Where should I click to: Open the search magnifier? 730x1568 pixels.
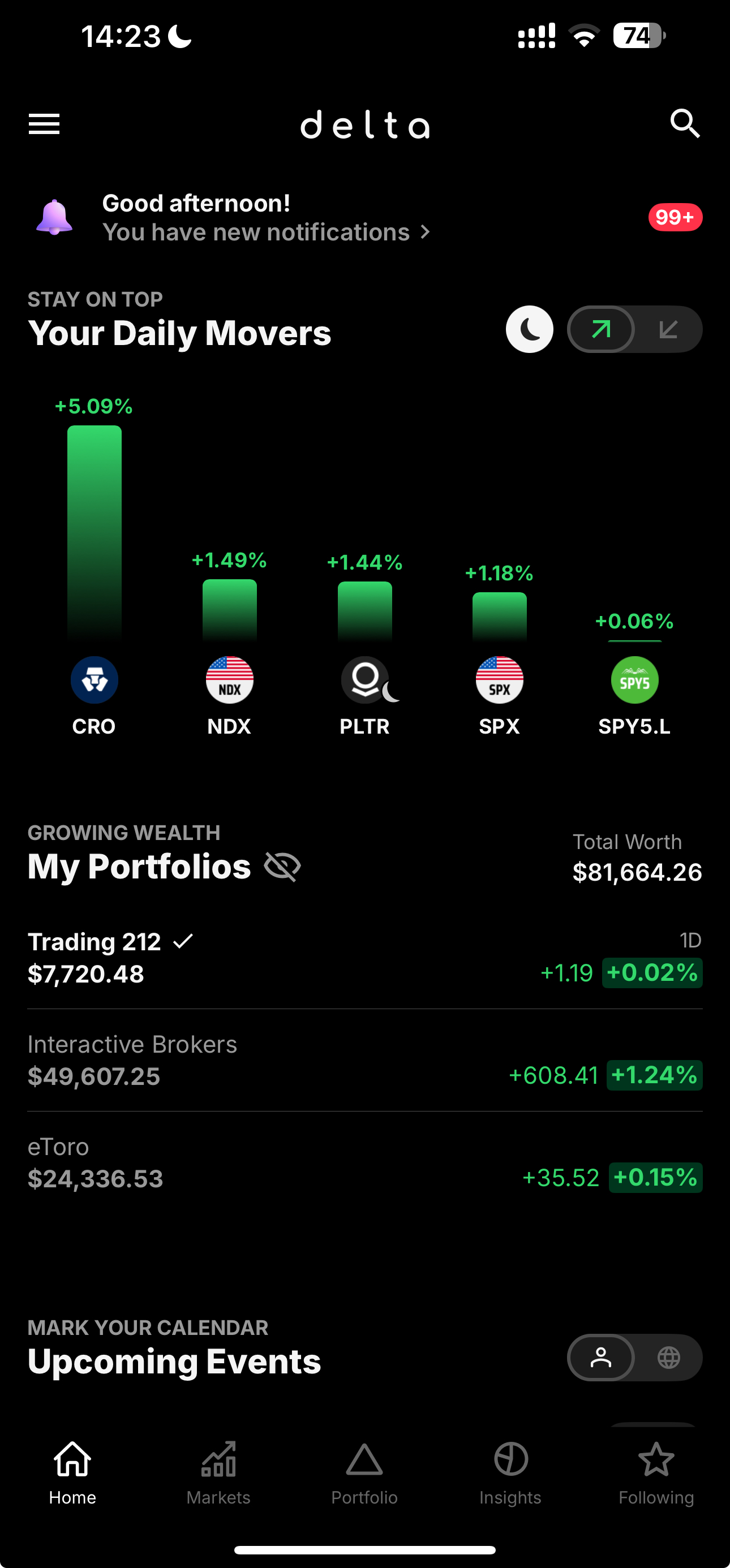click(684, 124)
